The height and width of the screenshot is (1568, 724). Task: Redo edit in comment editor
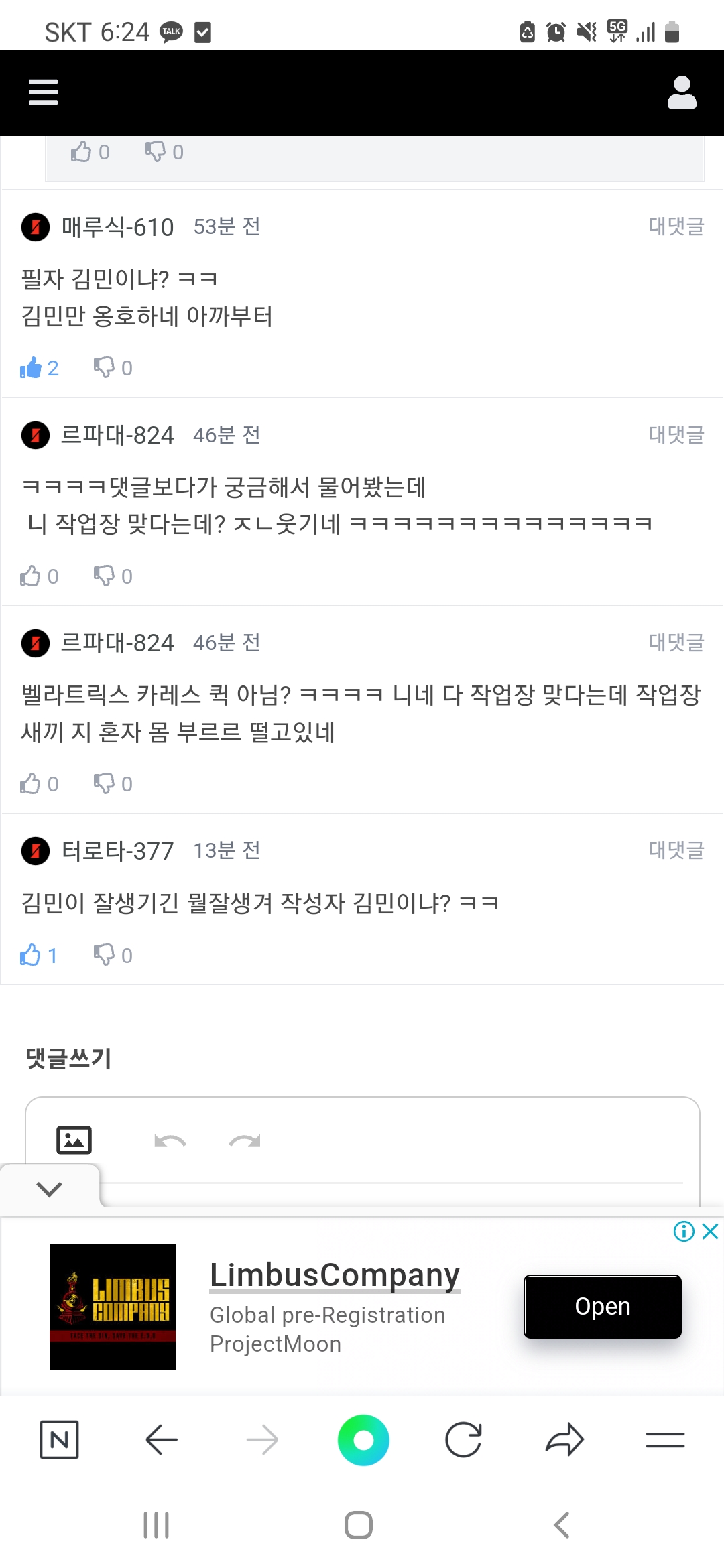pos(245,1140)
